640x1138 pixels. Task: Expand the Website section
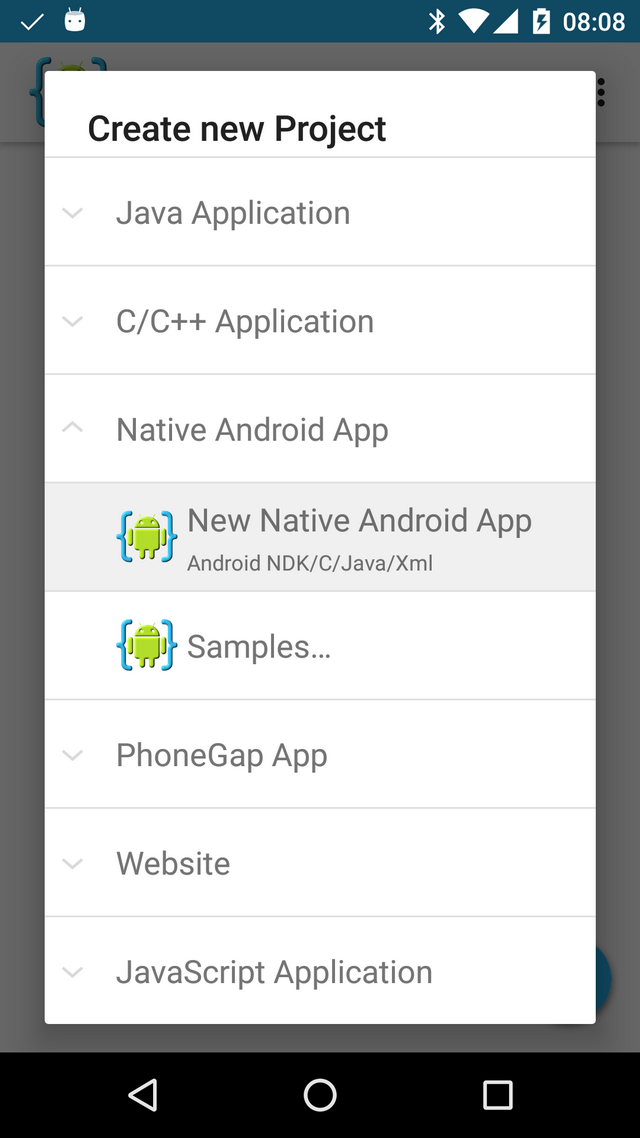pos(320,862)
